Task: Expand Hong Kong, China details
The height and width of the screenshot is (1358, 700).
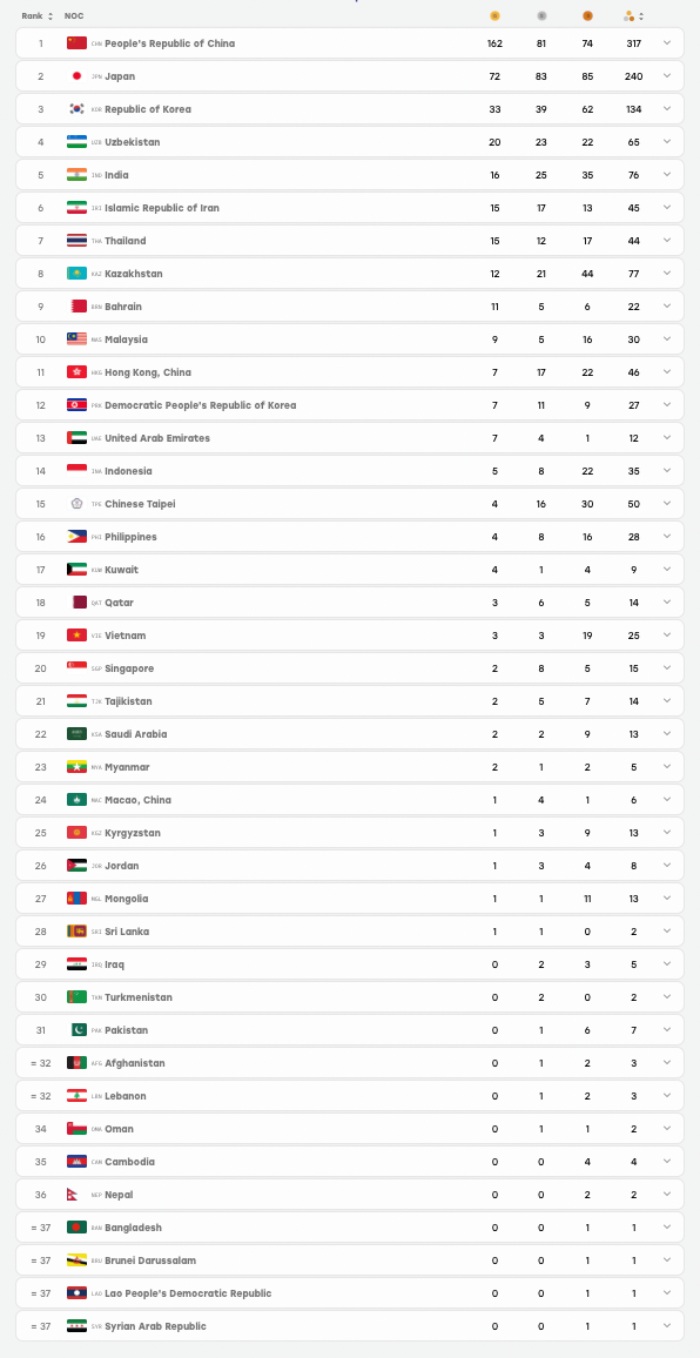Action: pos(667,372)
